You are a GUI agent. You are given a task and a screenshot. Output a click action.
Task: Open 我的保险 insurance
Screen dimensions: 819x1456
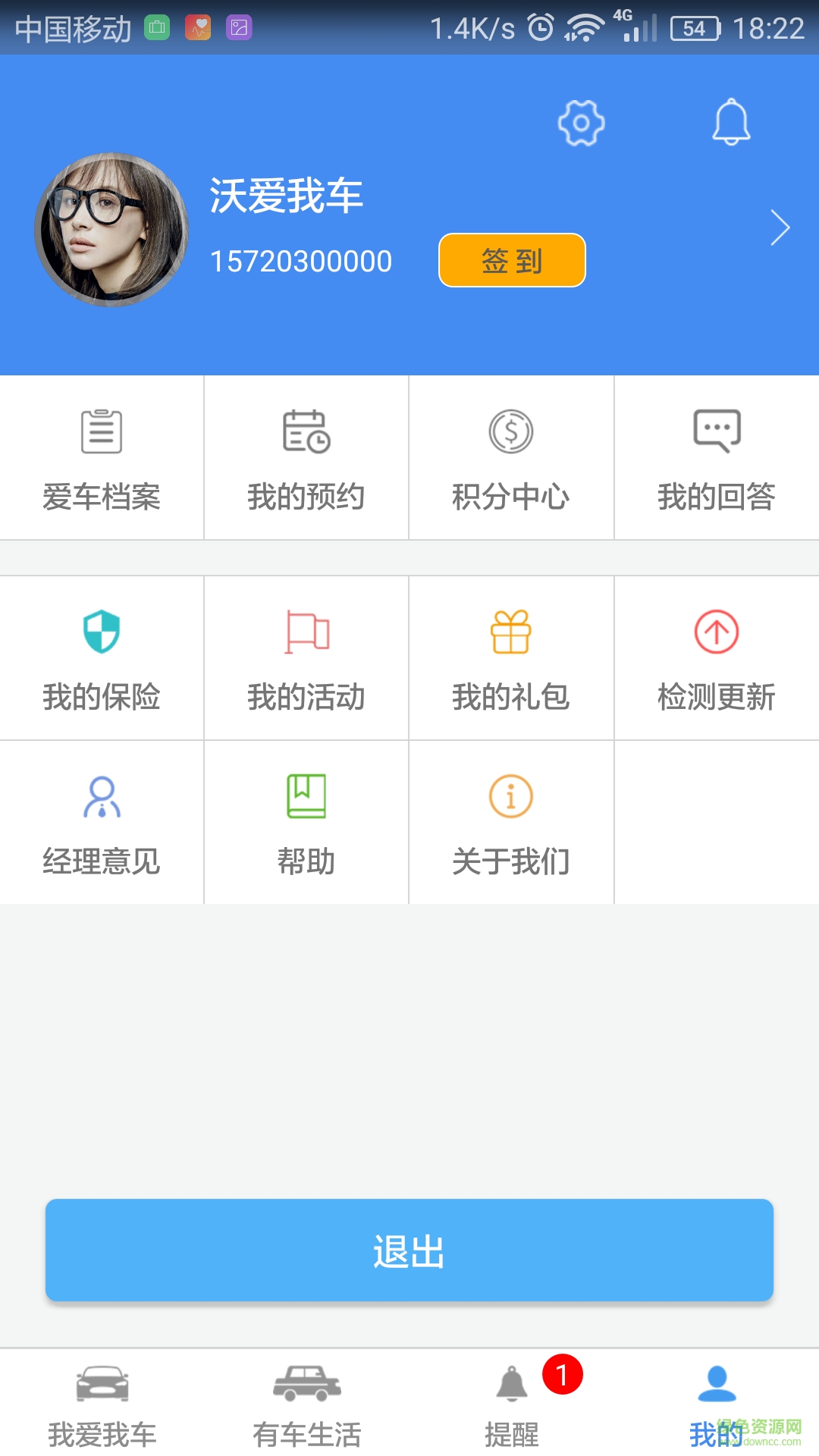pos(102,658)
